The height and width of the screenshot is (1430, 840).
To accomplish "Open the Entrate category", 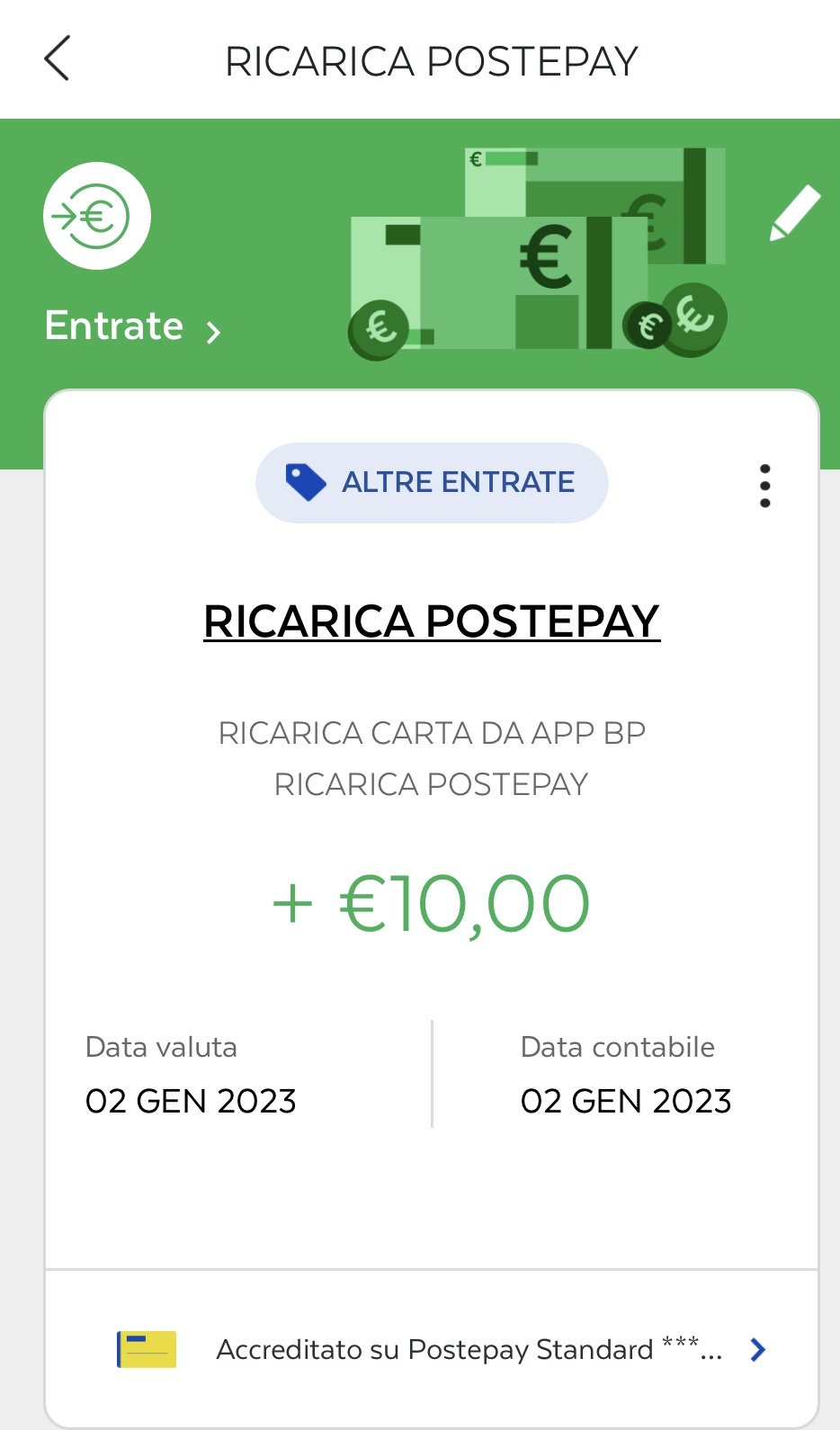I will click(133, 326).
